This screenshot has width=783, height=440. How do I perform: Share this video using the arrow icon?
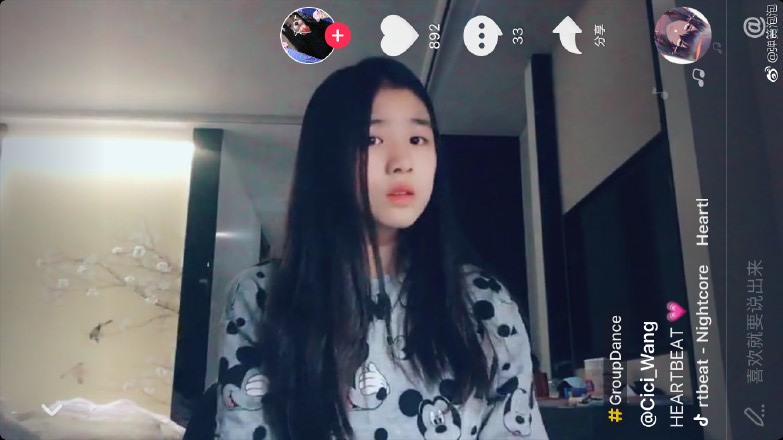pyautogui.click(x=567, y=36)
